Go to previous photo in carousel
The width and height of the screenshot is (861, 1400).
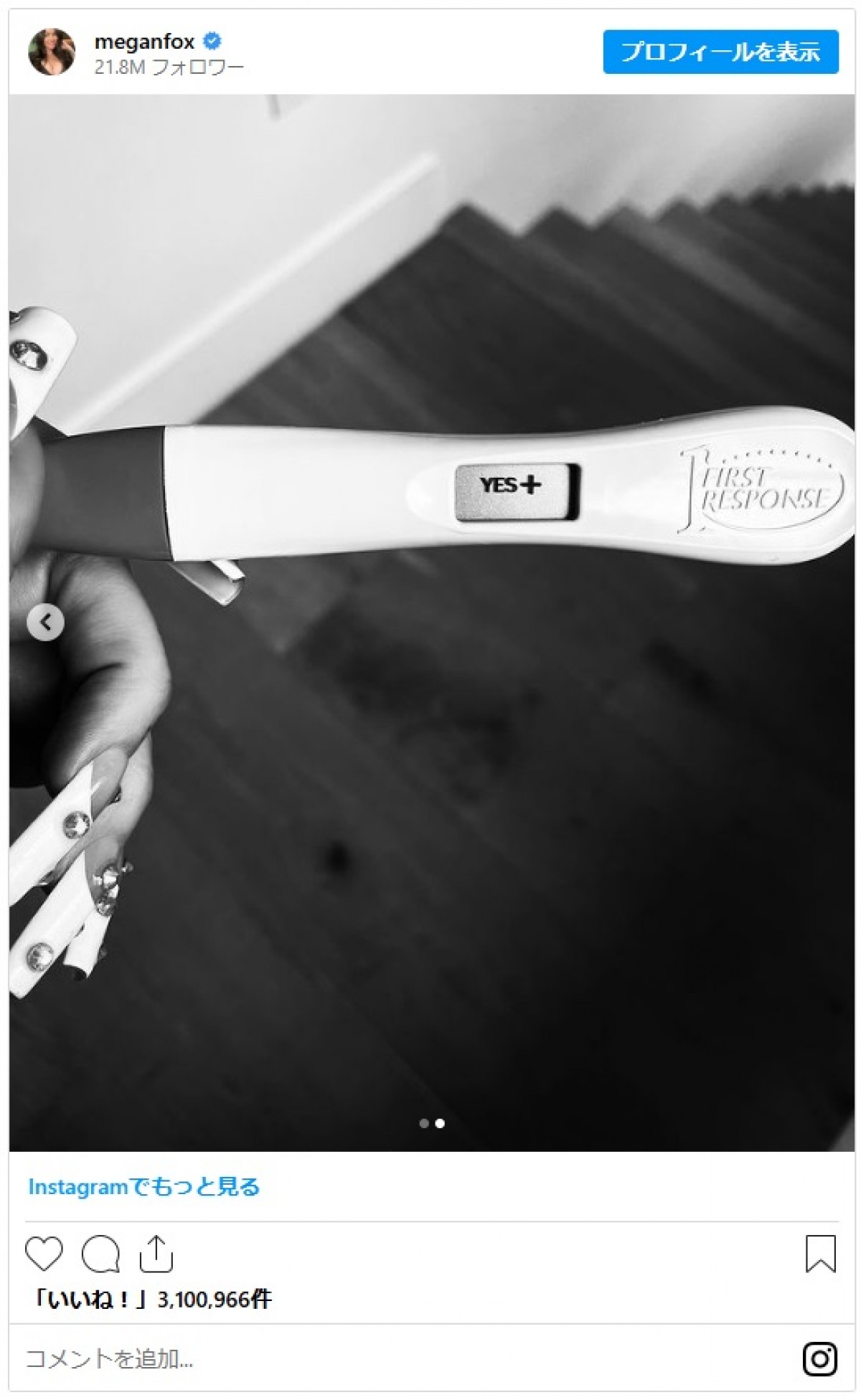pos(46,622)
